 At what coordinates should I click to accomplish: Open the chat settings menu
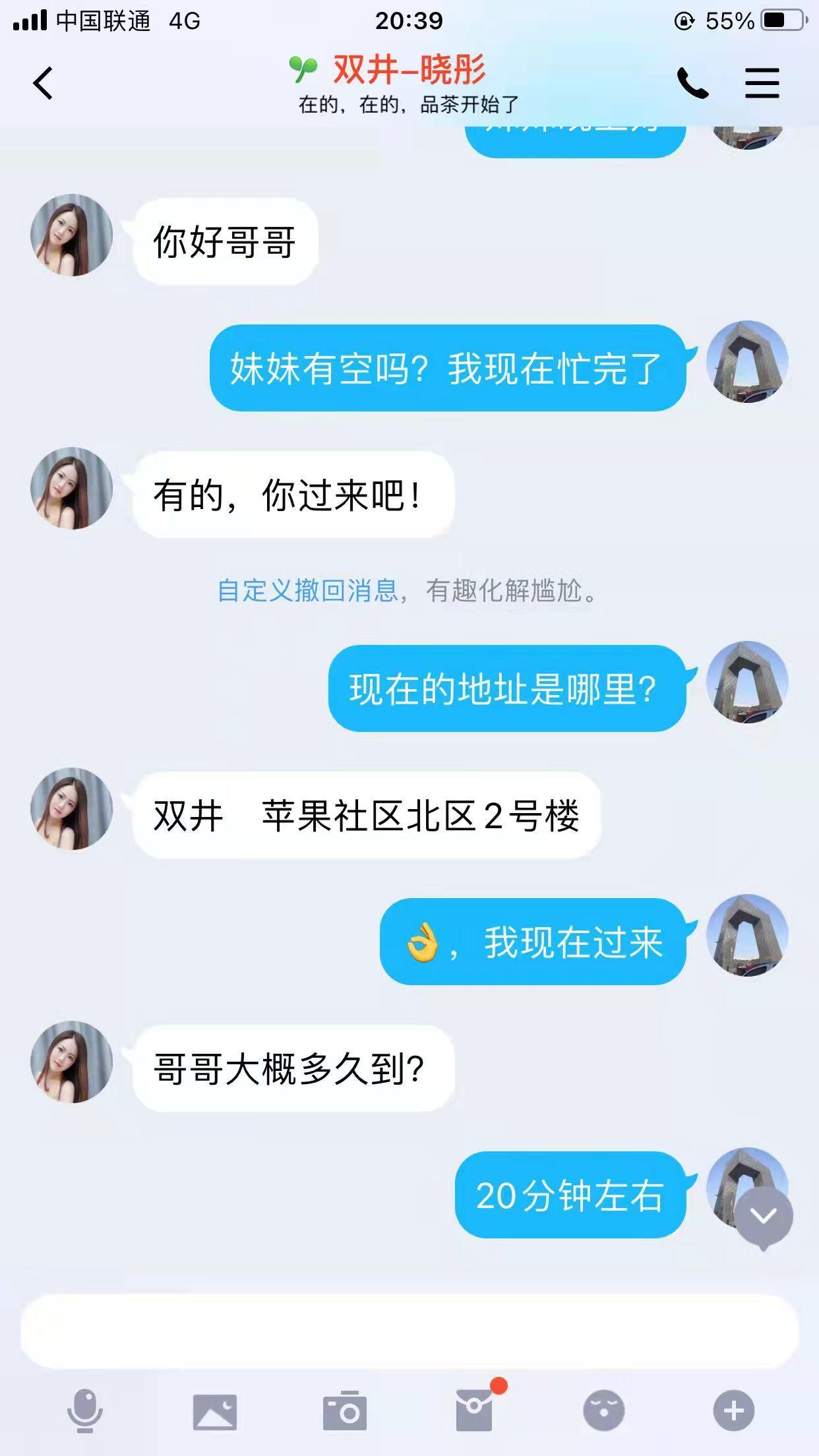(762, 84)
